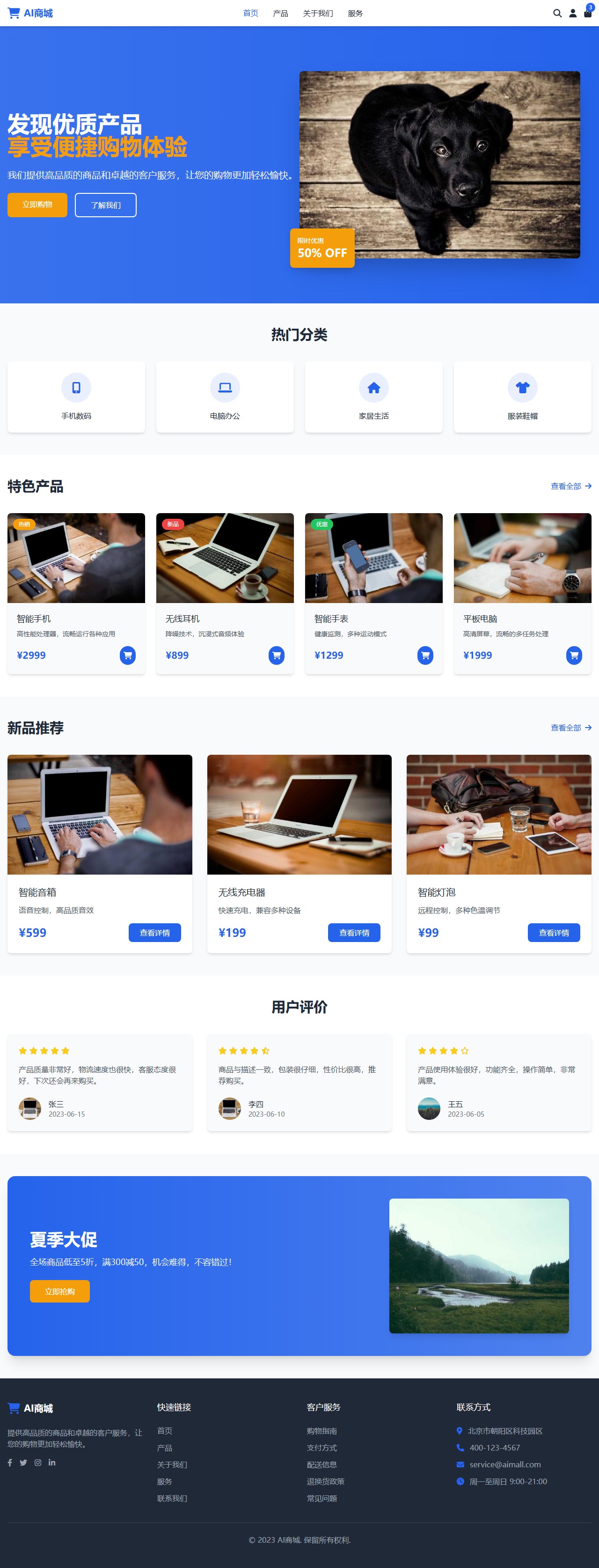This screenshot has height=1568, width=599.
Task: Click the AI商城 logo to go home
Action: pos(30,13)
